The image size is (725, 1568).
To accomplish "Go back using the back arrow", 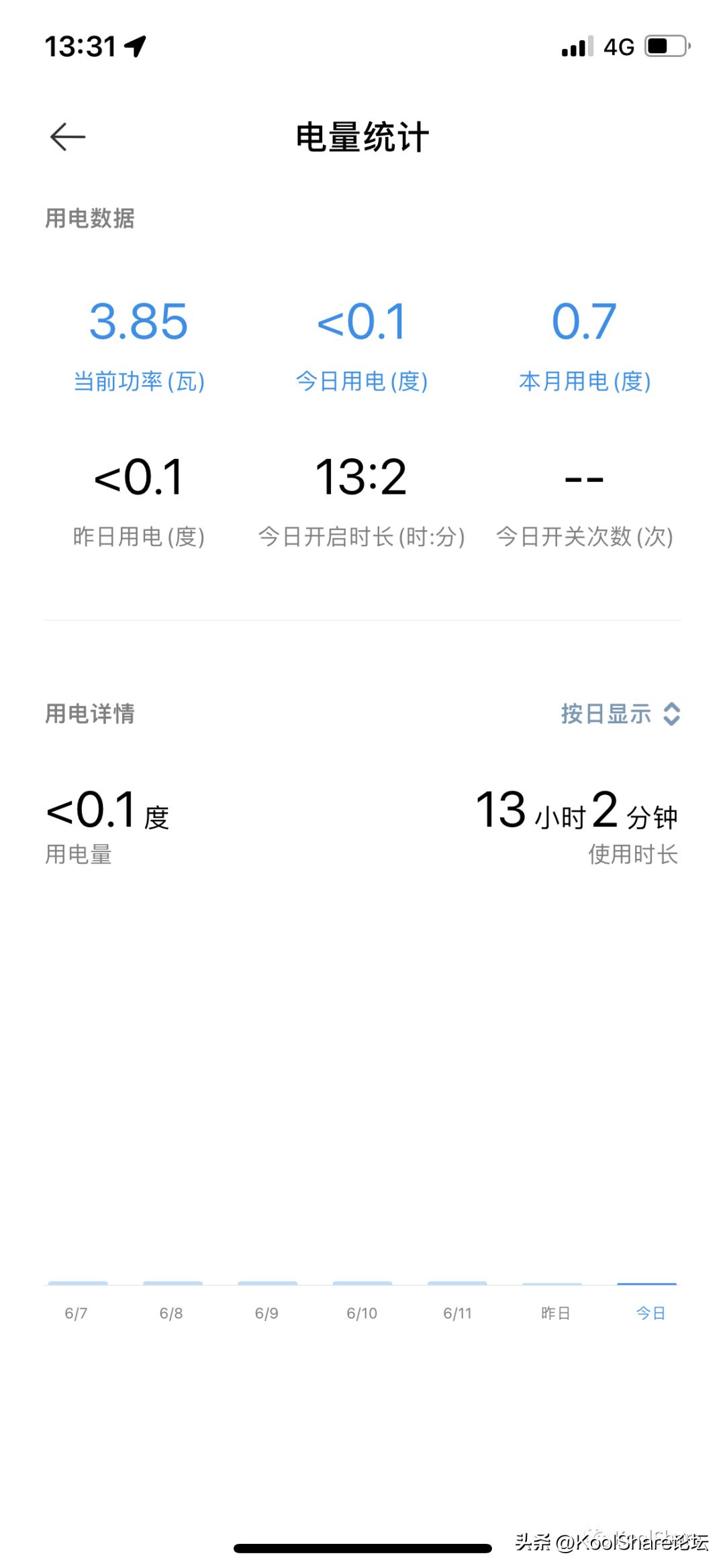I will point(68,137).
